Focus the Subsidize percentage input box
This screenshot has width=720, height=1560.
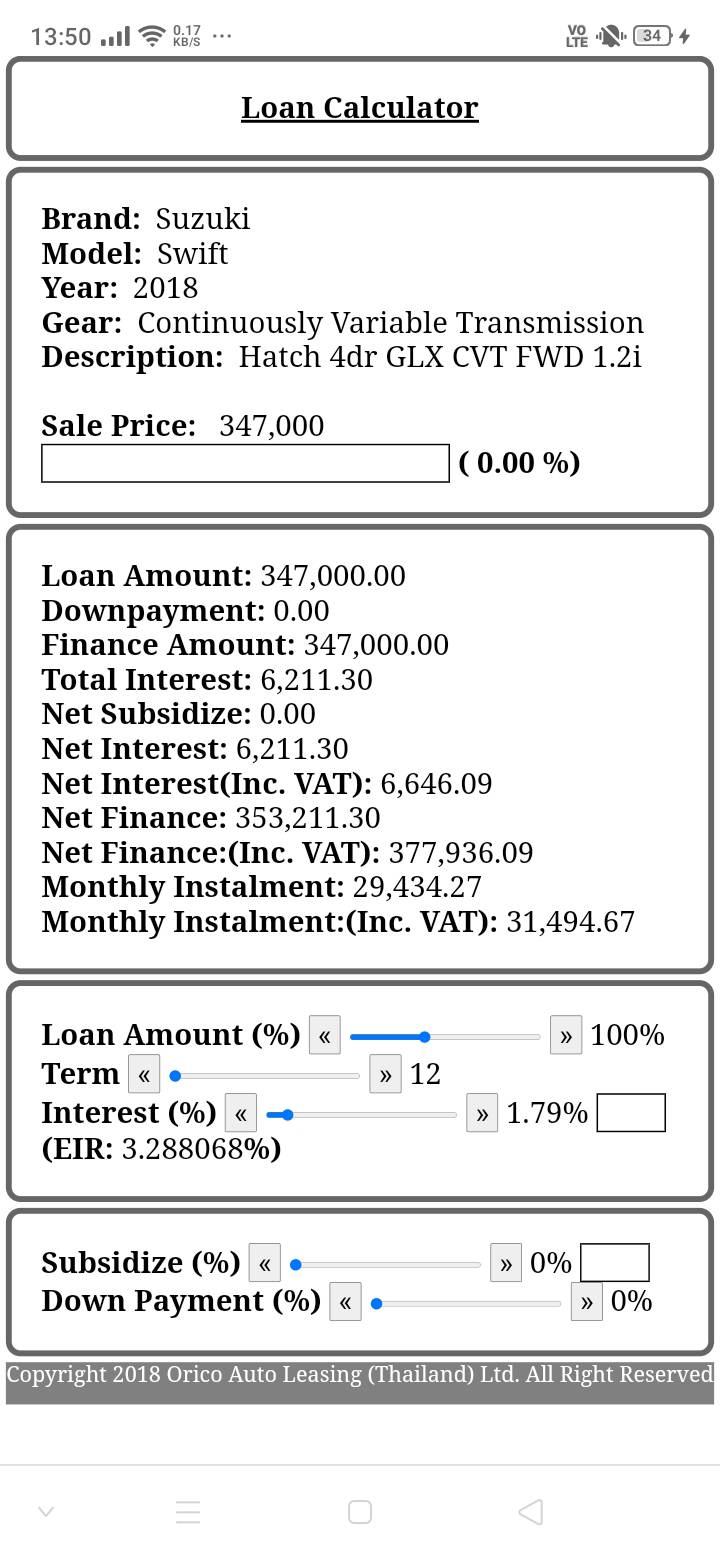(x=615, y=1263)
